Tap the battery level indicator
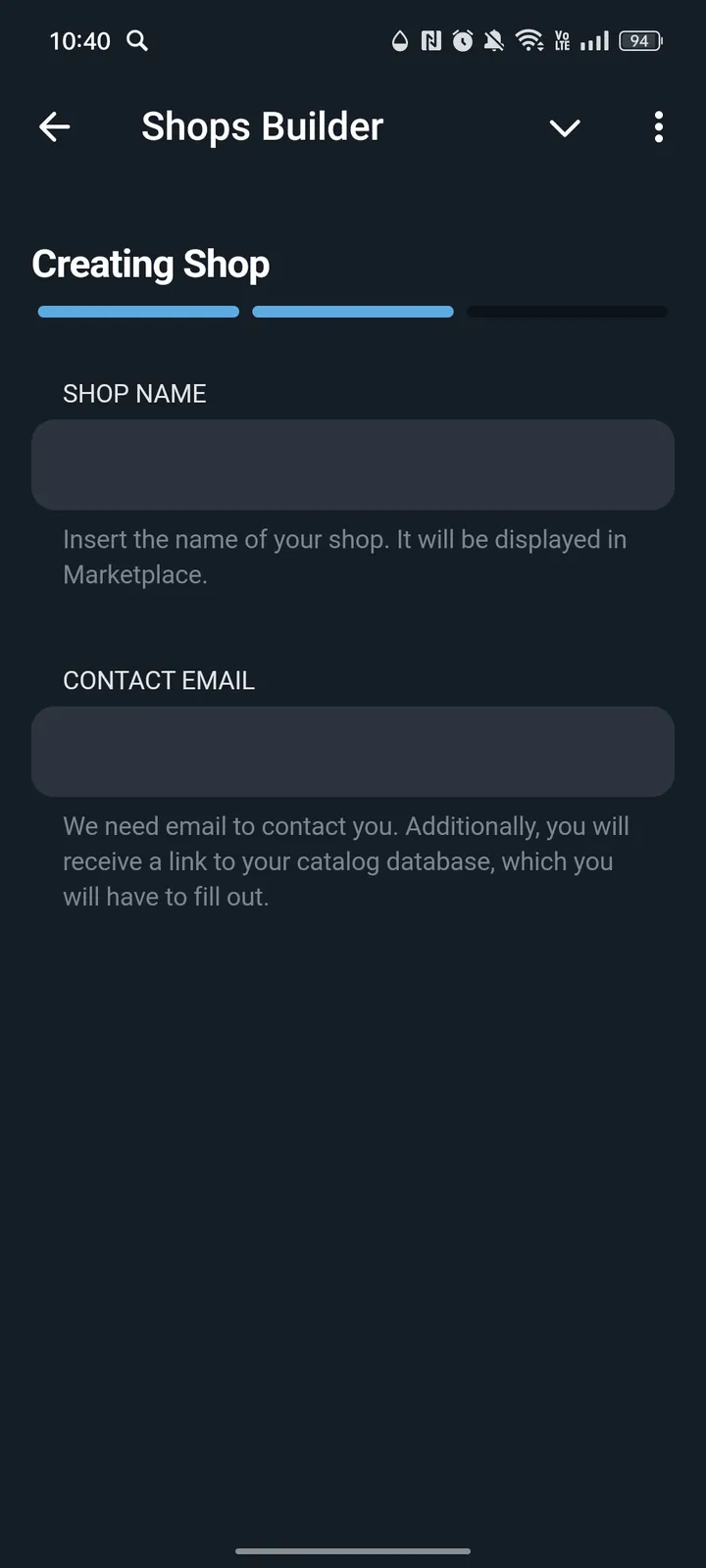Screen dimensions: 706x1568 tap(637, 41)
